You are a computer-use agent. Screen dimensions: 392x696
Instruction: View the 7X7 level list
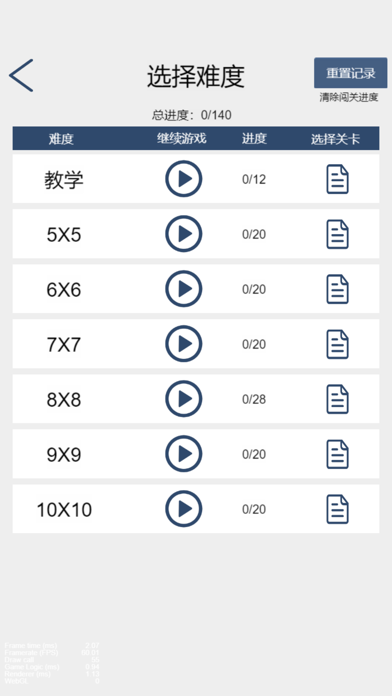(x=337, y=344)
